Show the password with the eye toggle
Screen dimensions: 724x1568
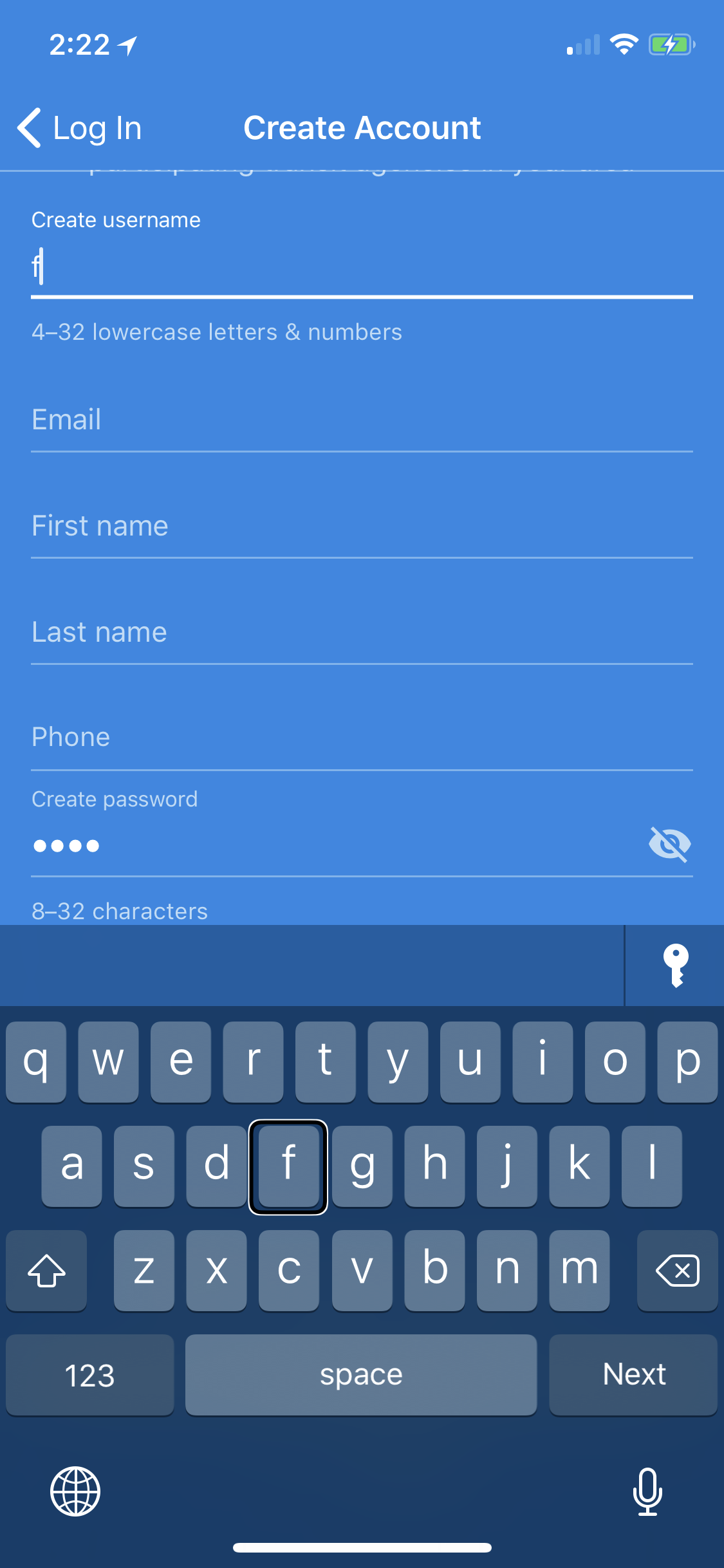pos(669,845)
